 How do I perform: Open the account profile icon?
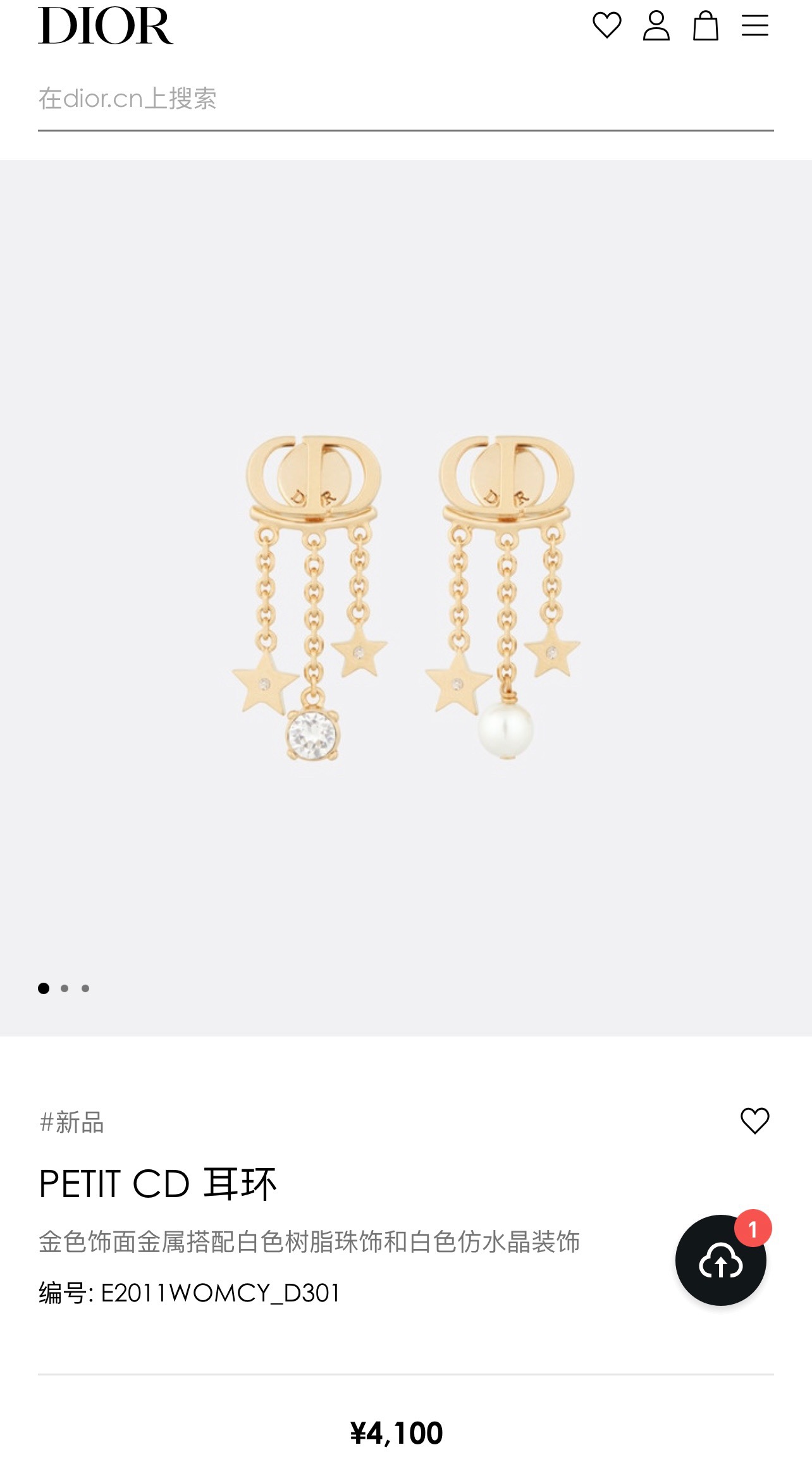pyautogui.click(x=656, y=26)
